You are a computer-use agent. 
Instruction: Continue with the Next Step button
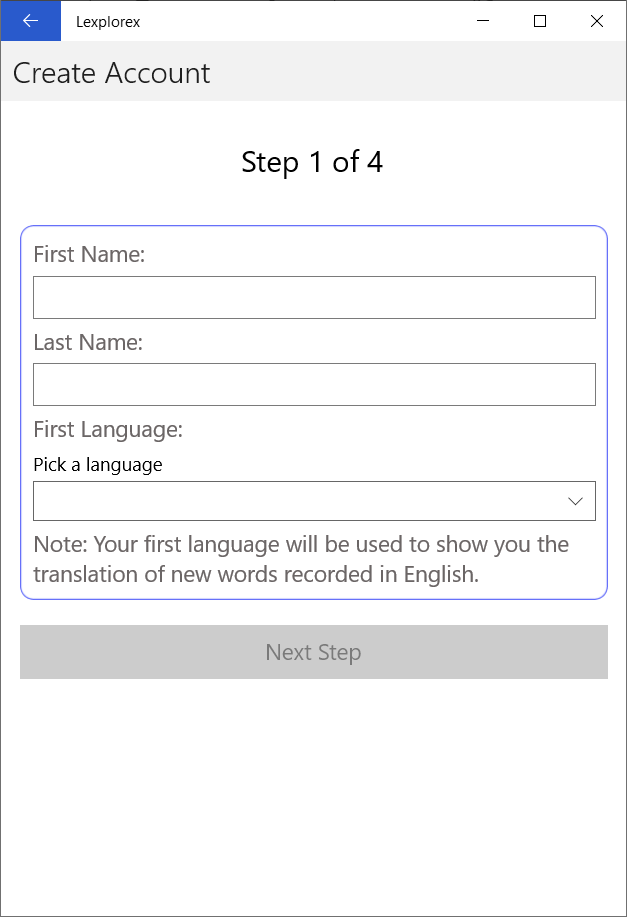click(x=314, y=652)
